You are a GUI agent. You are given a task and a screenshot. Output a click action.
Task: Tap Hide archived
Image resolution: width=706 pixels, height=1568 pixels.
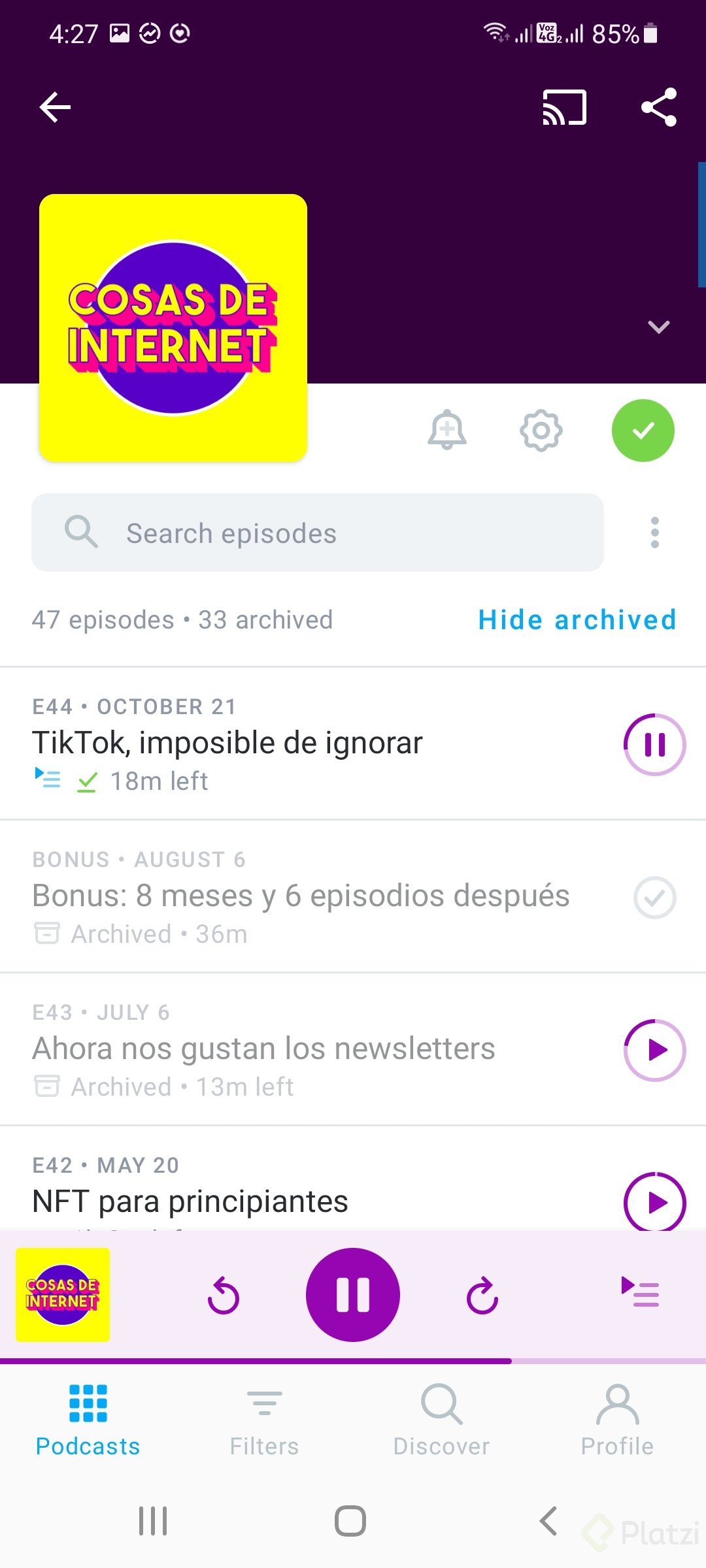point(577,619)
